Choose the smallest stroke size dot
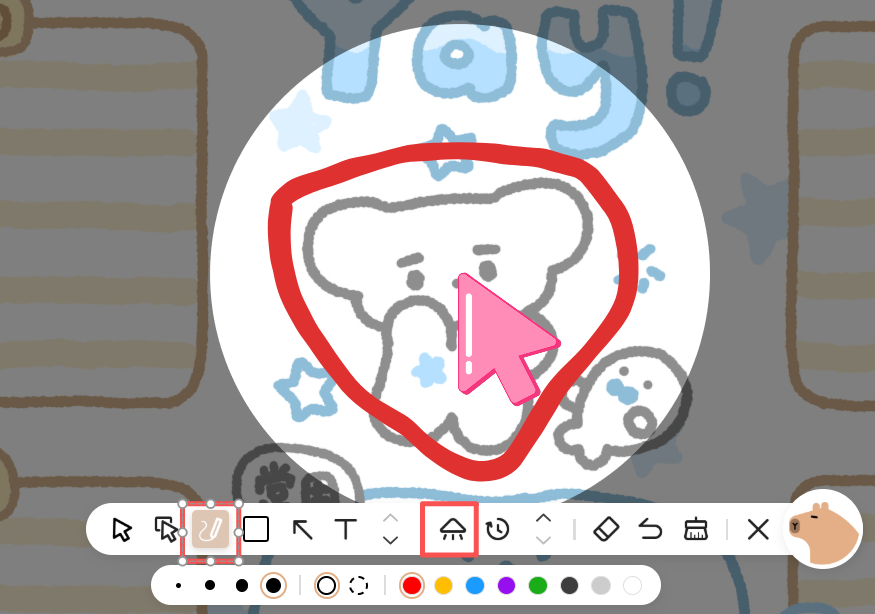 tap(178, 585)
